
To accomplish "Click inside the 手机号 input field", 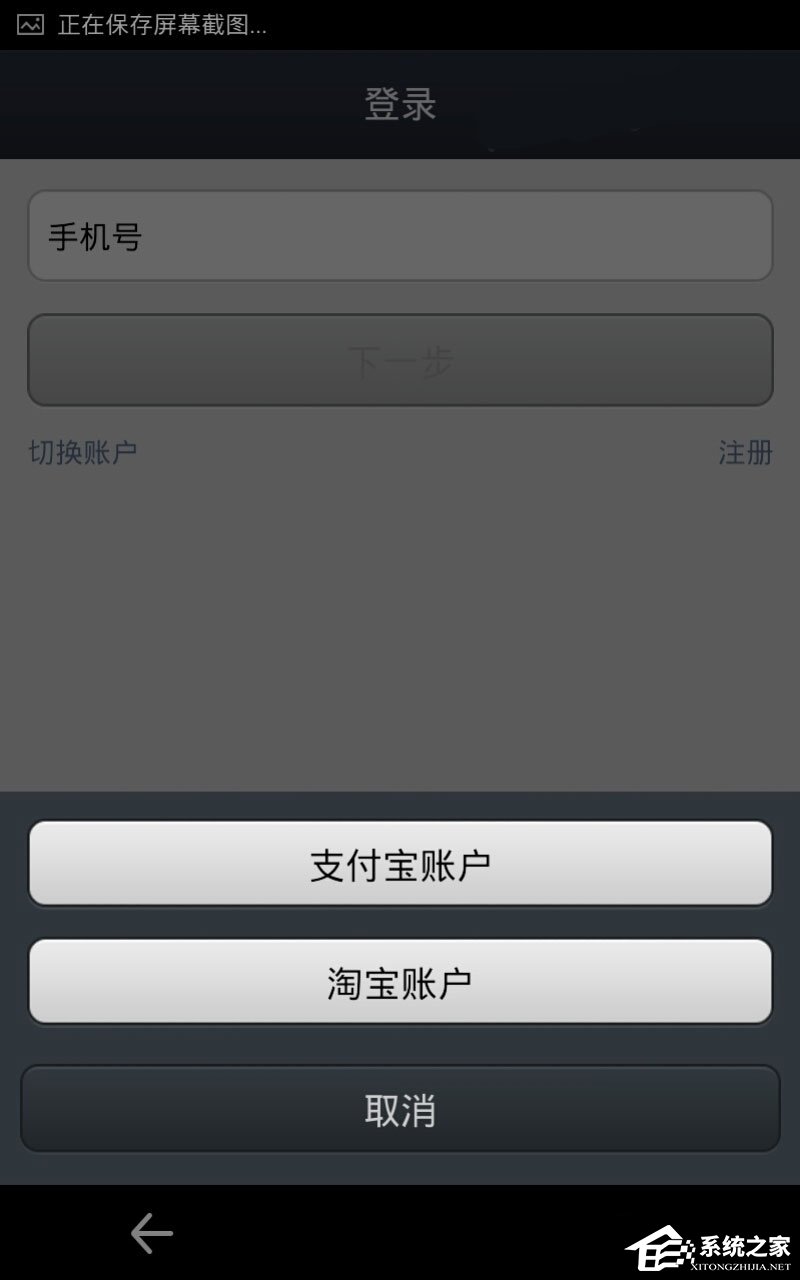I will [x=400, y=235].
